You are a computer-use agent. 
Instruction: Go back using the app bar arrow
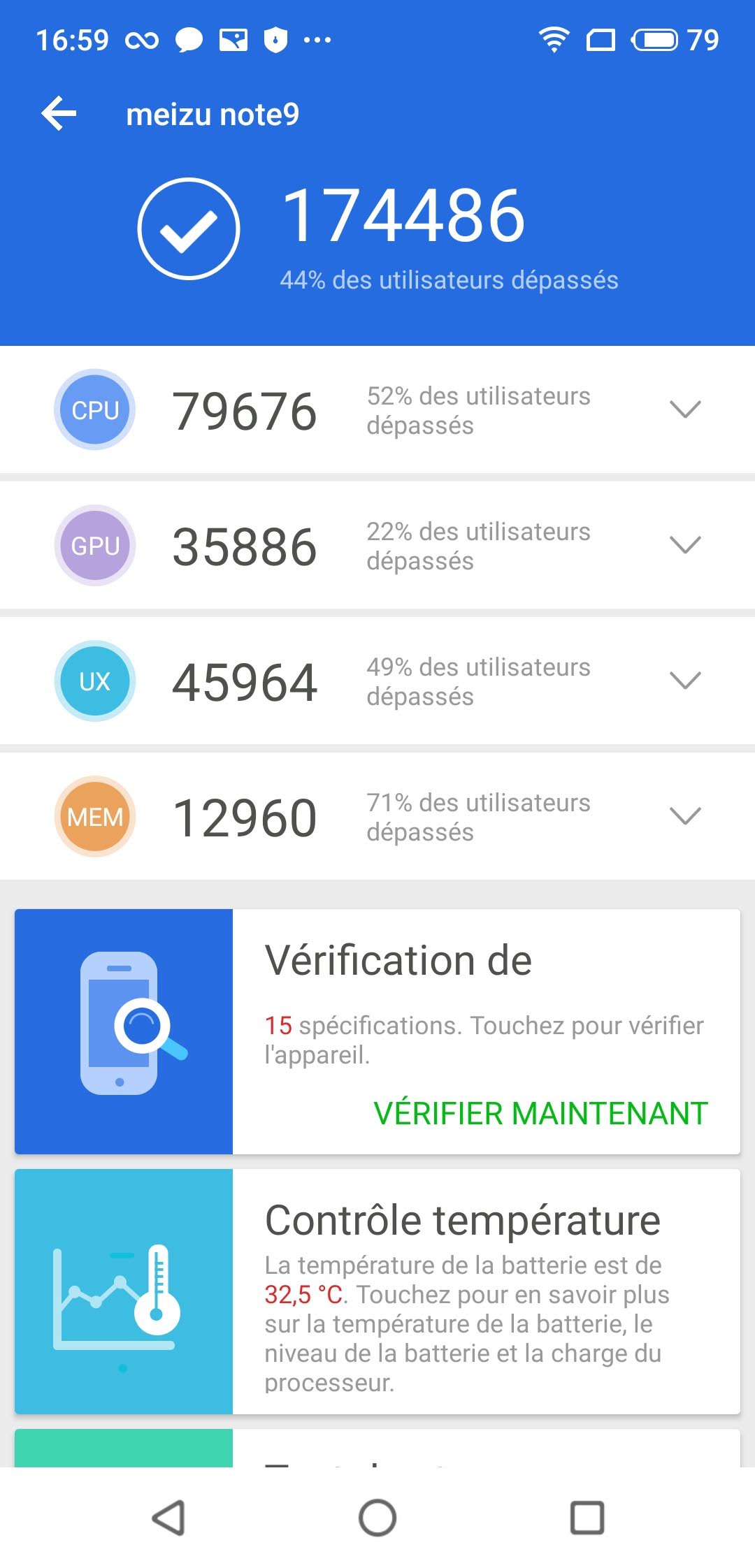(x=59, y=114)
